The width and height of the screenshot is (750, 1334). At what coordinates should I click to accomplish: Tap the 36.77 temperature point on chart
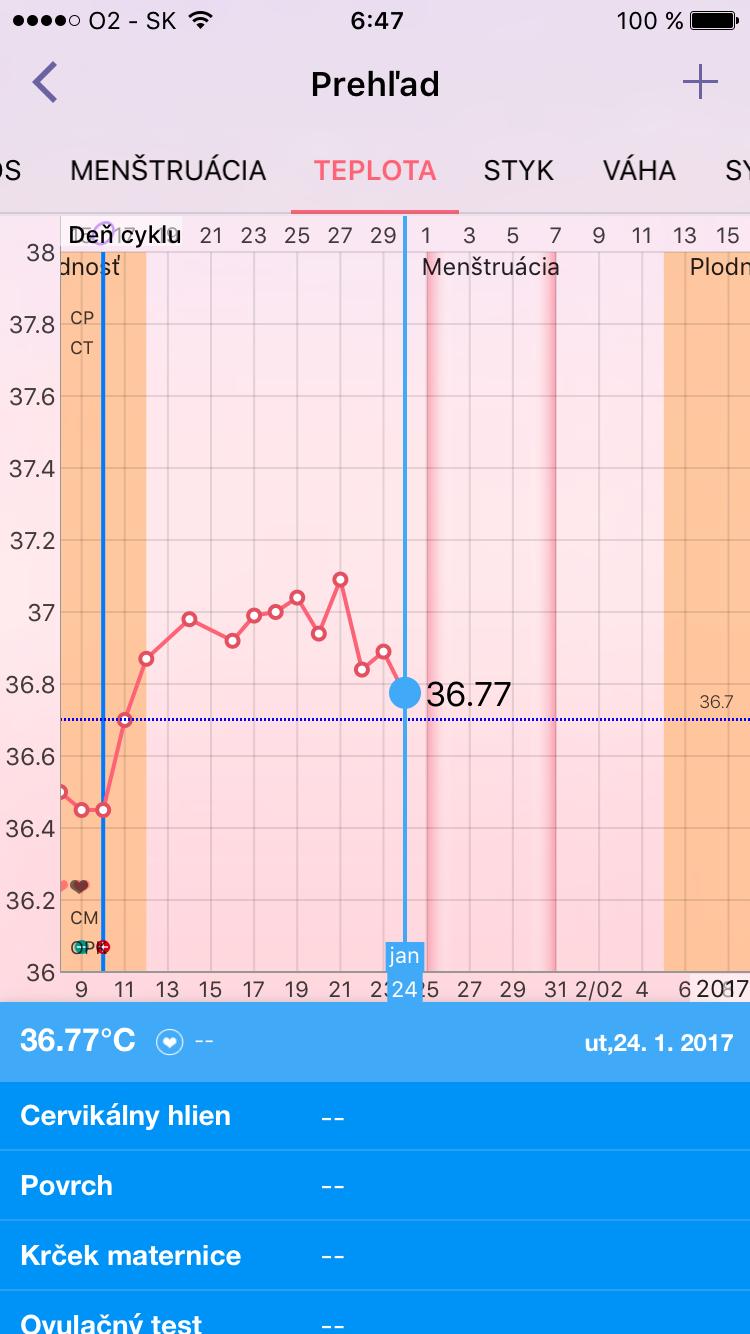click(x=404, y=692)
